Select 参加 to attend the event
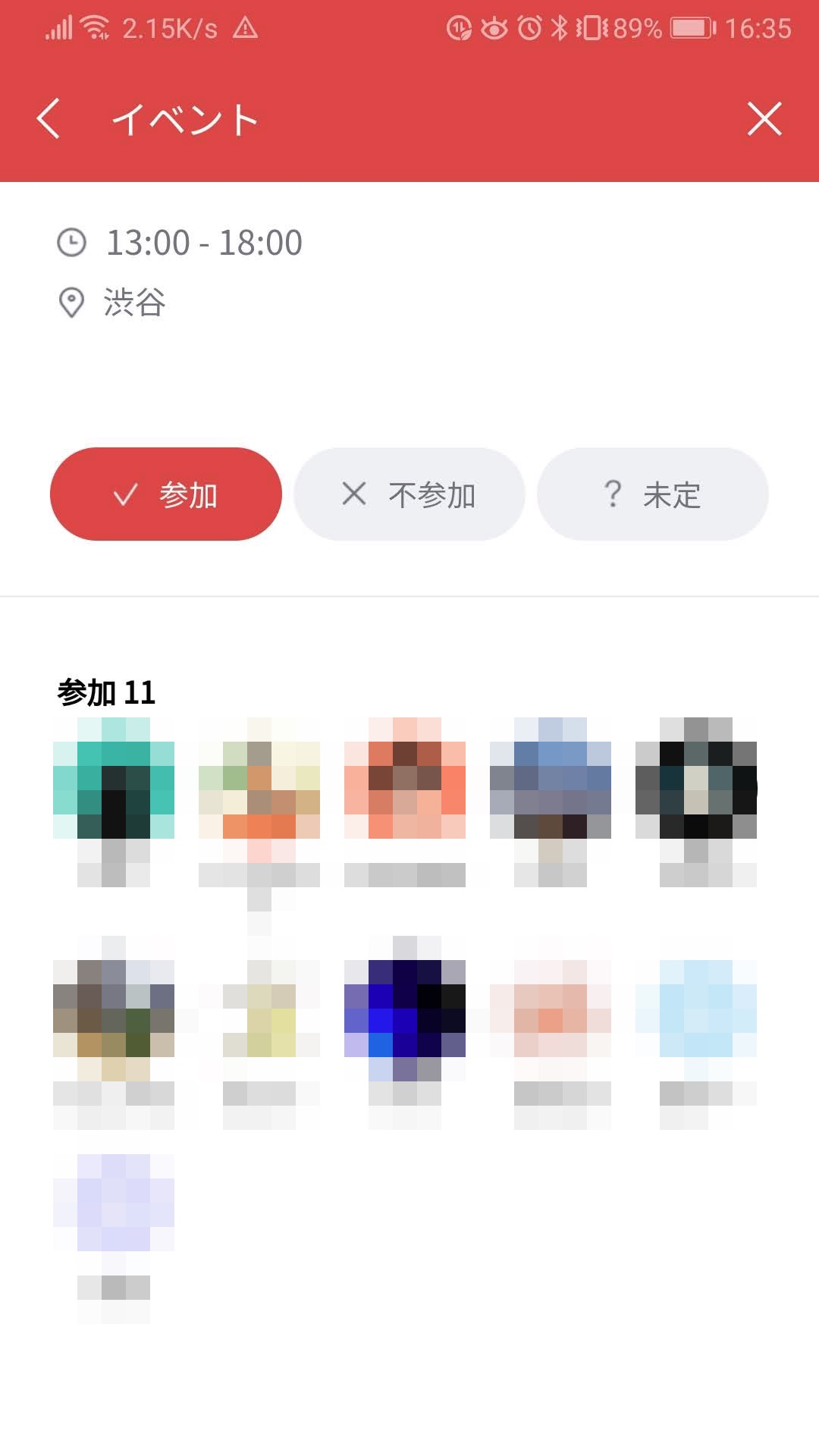This screenshot has width=819, height=1456. click(166, 494)
